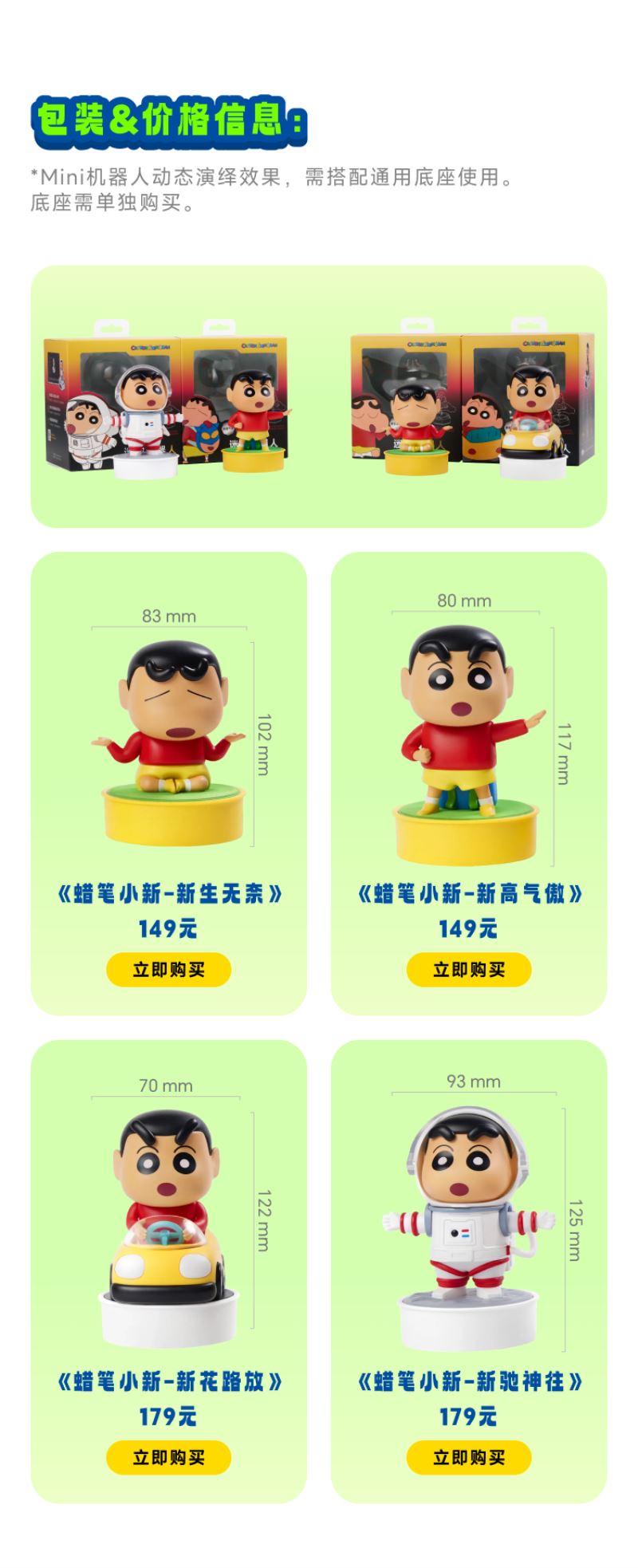Viewport: 638px width, 1568px height.
Task: Buy 蜡笔小新-新高气傲 via 立即购买
Action: [469, 969]
